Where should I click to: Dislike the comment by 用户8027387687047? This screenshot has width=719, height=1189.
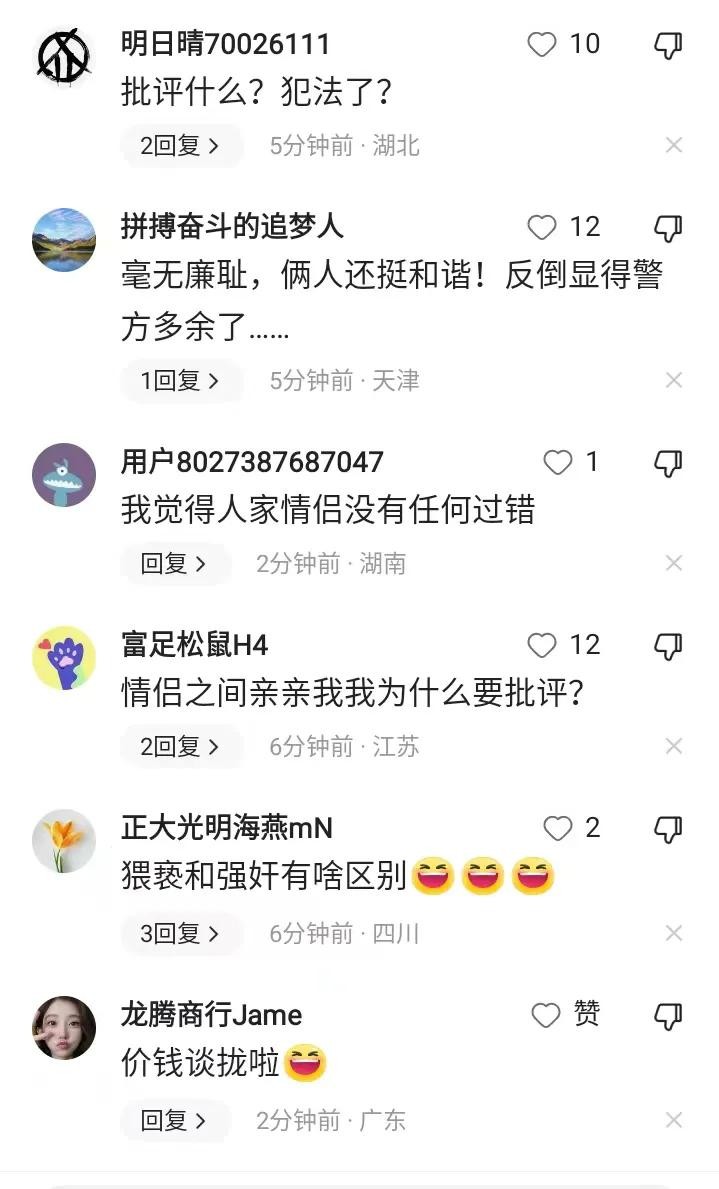click(668, 463)
